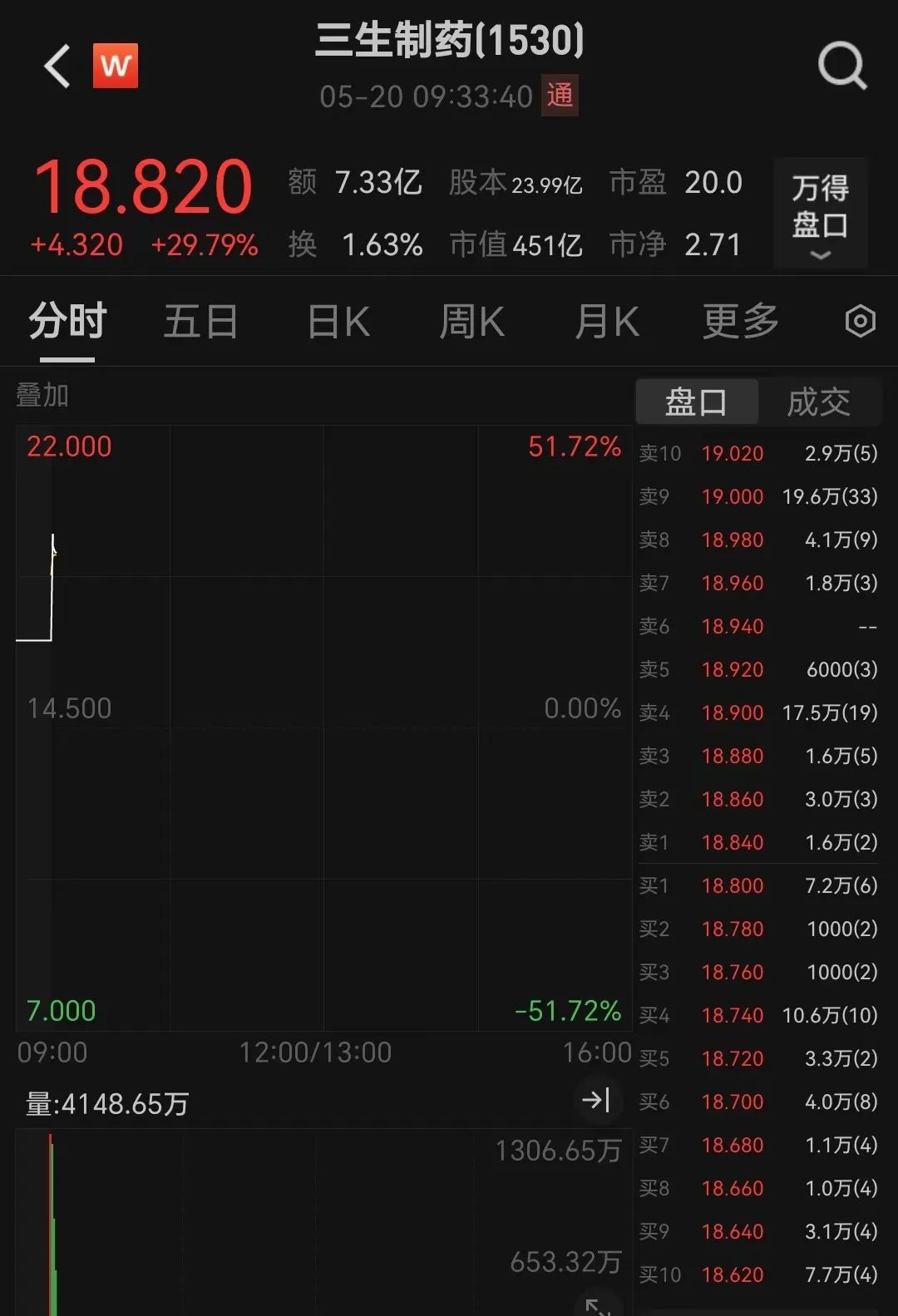Jump to latest with the volume arrow icon

click(x=596, y=1101)
